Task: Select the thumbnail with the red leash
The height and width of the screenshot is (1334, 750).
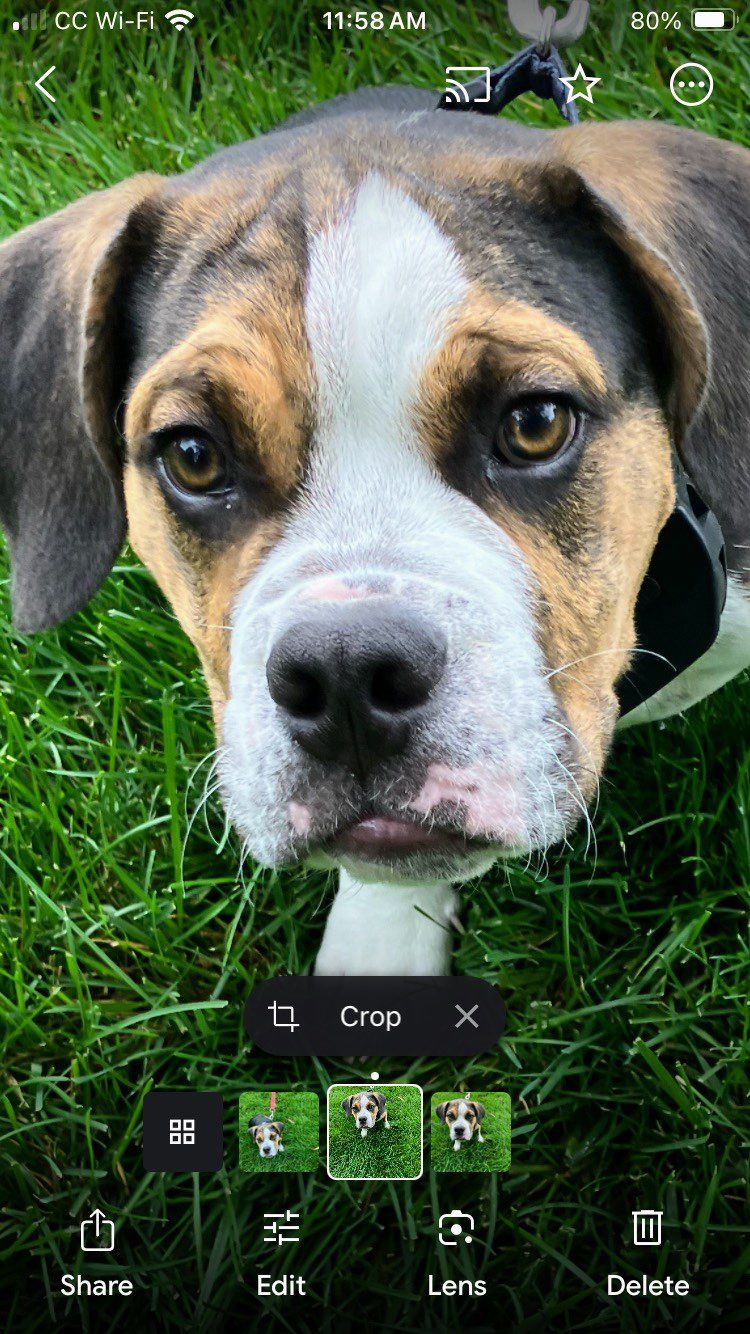Action: [x=279, y=1132]
